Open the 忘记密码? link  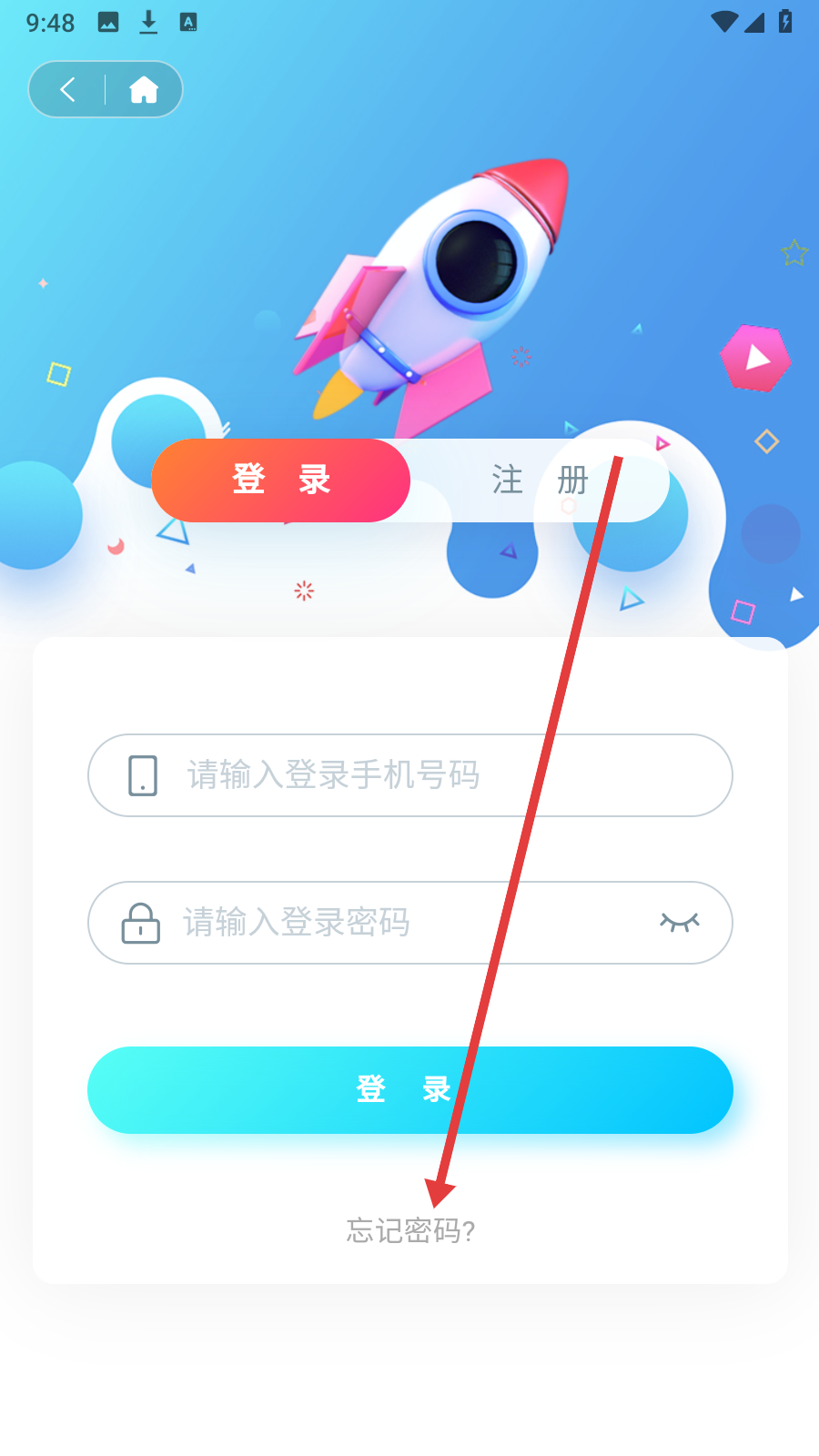410,1230
